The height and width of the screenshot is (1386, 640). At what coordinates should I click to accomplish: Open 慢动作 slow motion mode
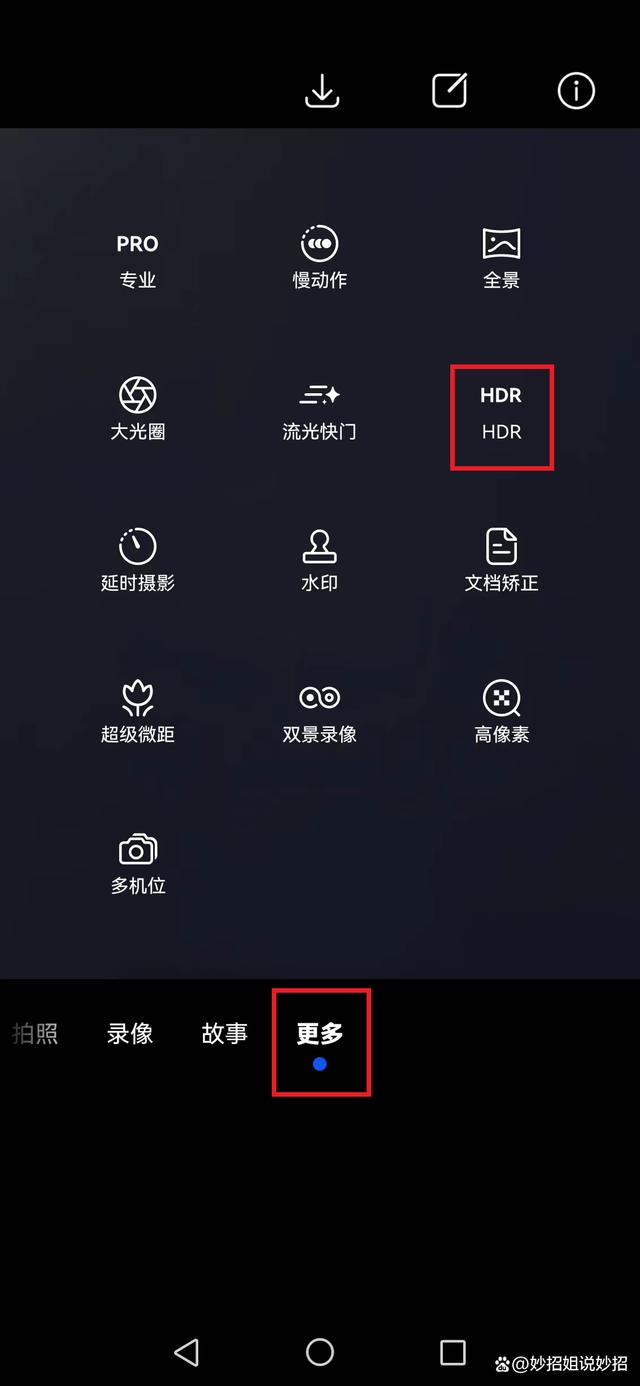click(x=320, y=259)
